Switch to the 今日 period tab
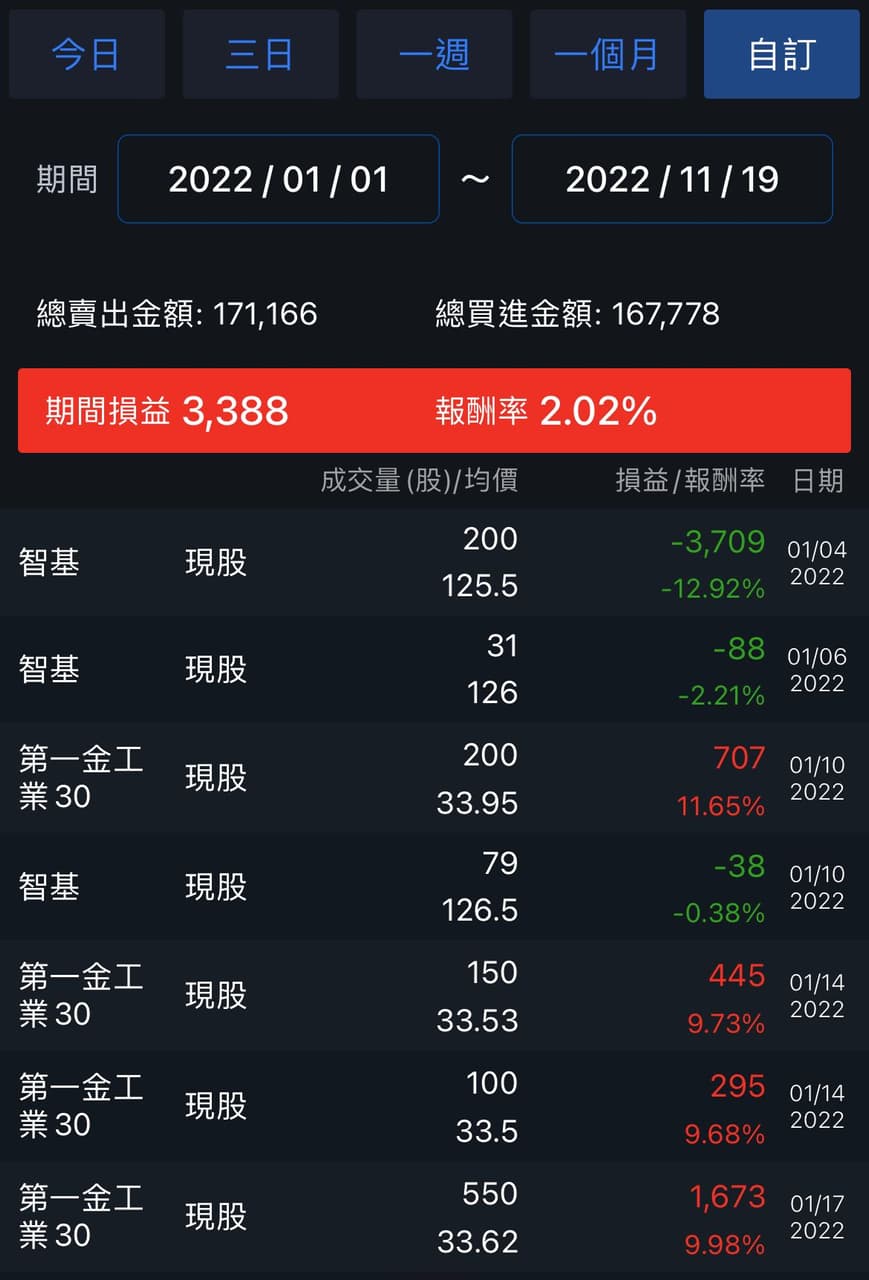 [x=86, y=55]
